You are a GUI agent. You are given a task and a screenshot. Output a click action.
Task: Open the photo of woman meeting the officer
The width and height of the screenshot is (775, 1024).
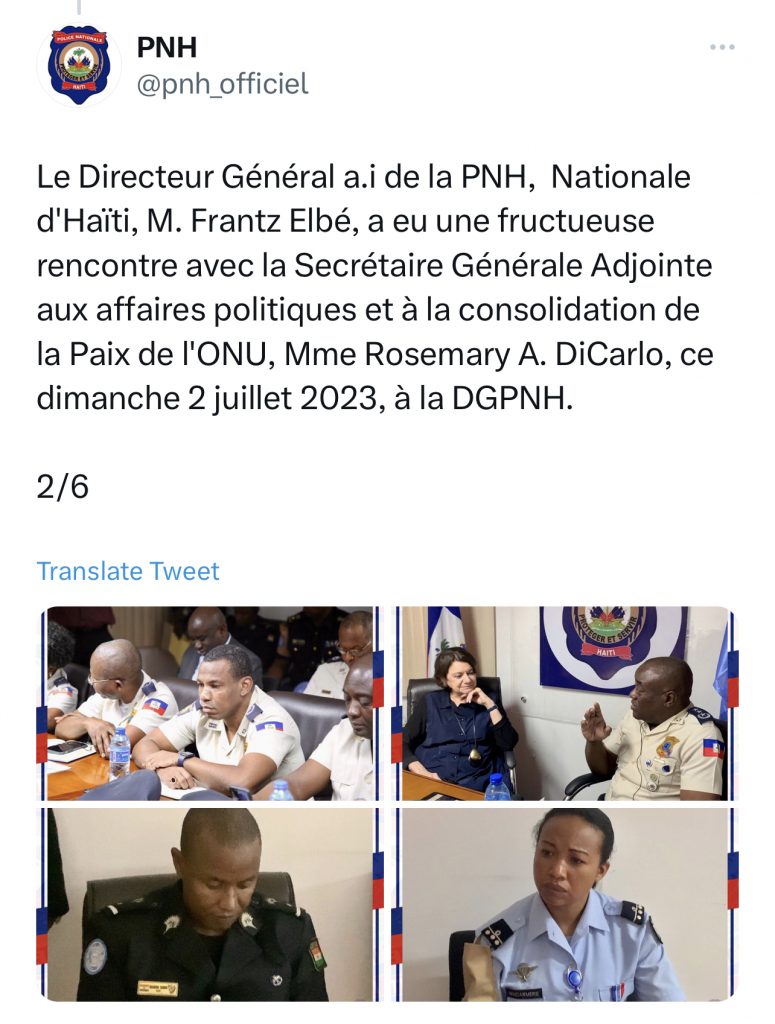point(563,703)
